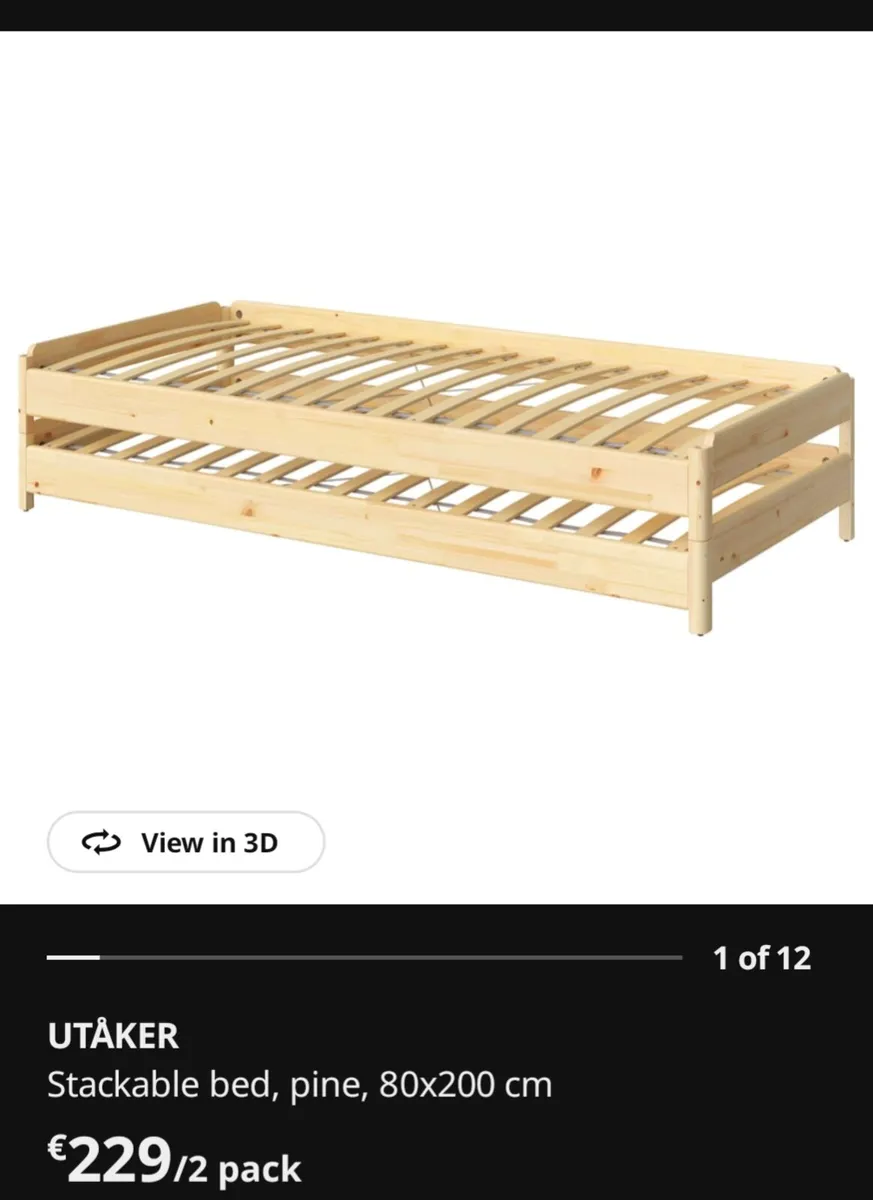Screen dimensions: 873x1200
Task: Select 'Stackable bed, pine, 80x200 cm' description
Action: [299, 1084]
